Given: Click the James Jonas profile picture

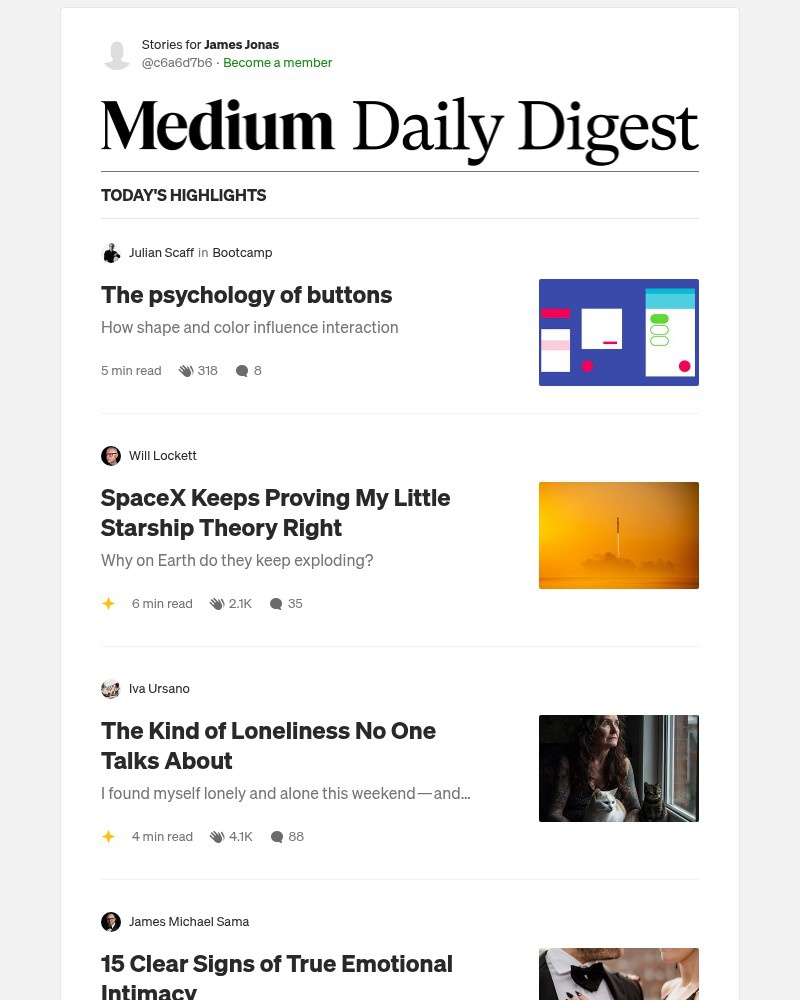Looking at the screenshot, I should [x=117, y=54].
